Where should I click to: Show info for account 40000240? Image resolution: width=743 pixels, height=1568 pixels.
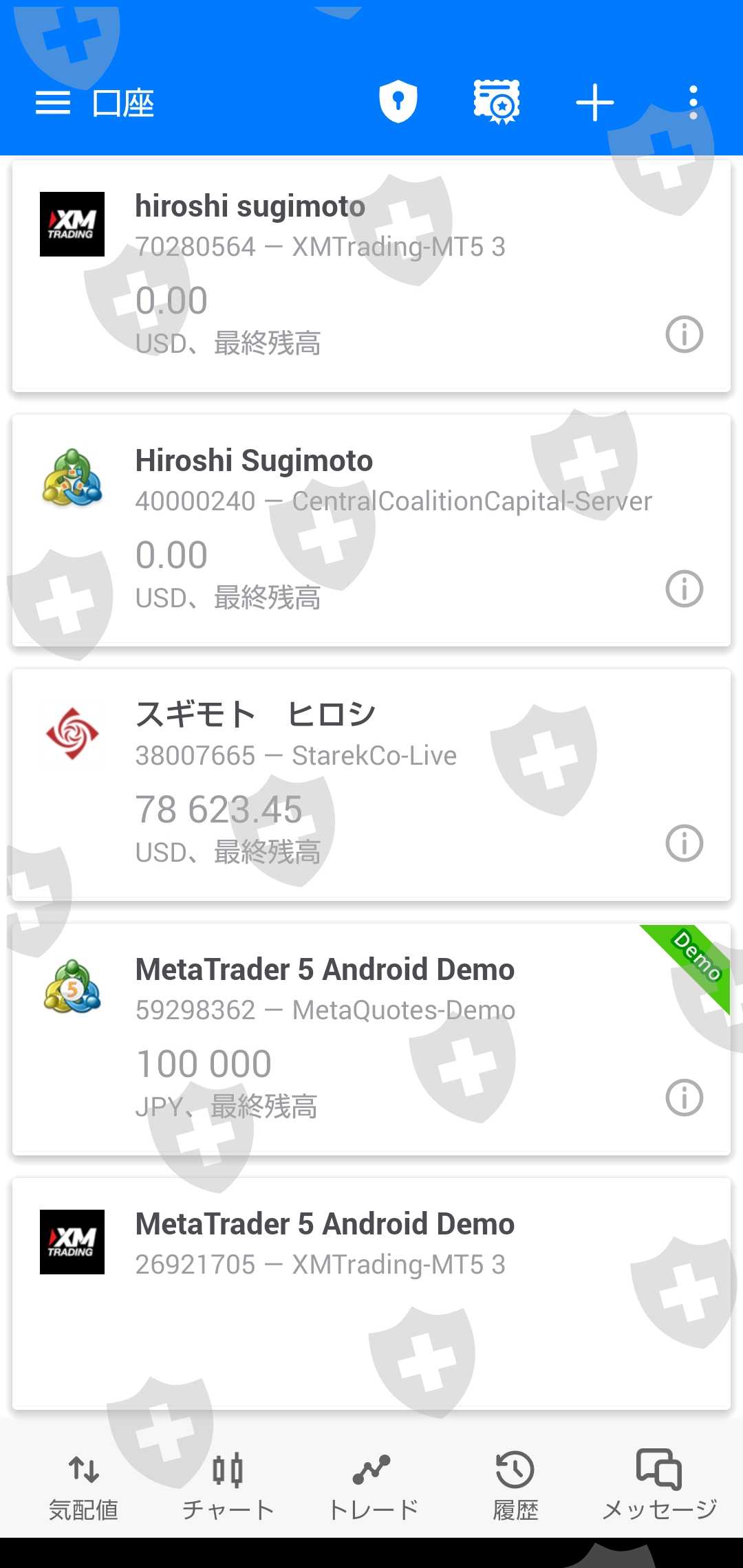click(684, 589)
